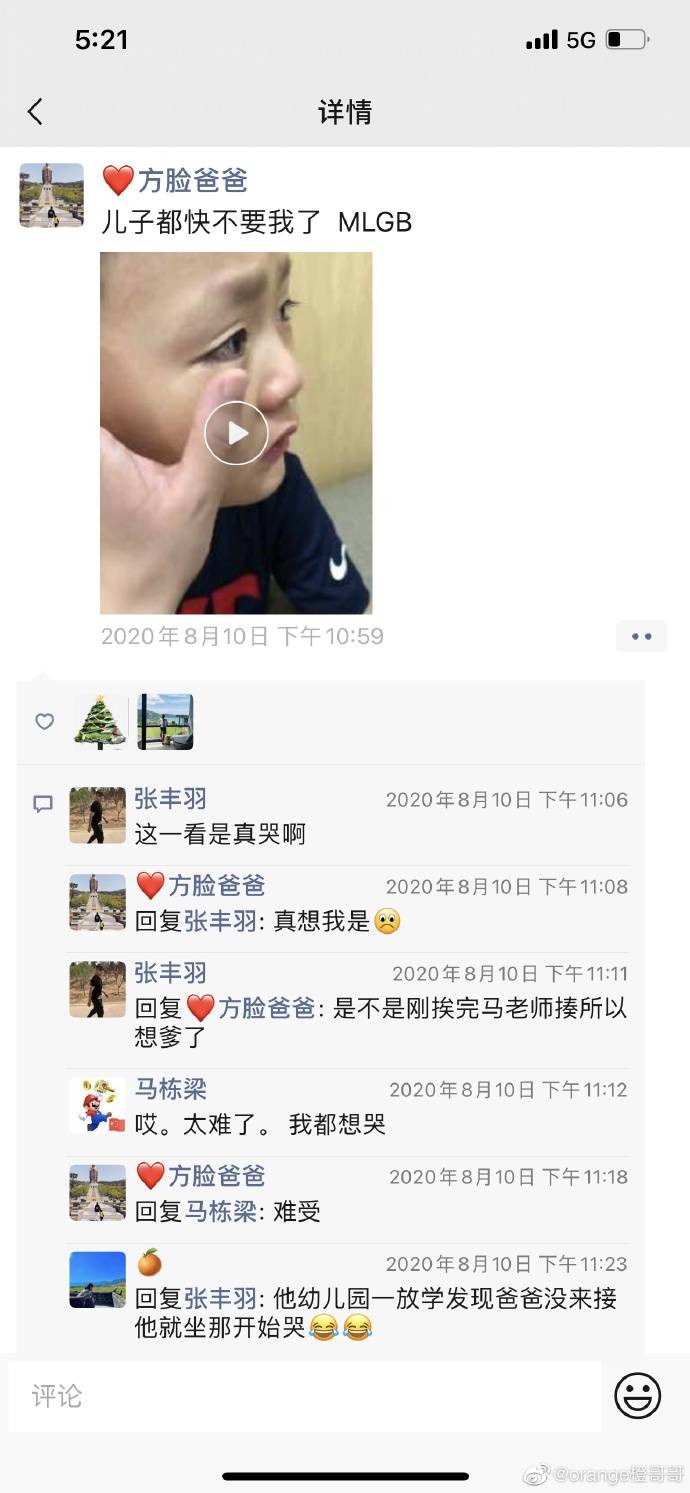This screenshot has width=690, height=1493.
Task: Tap 张丰羽 link in 真想我是 reply
Action: [x=220, y=921]
